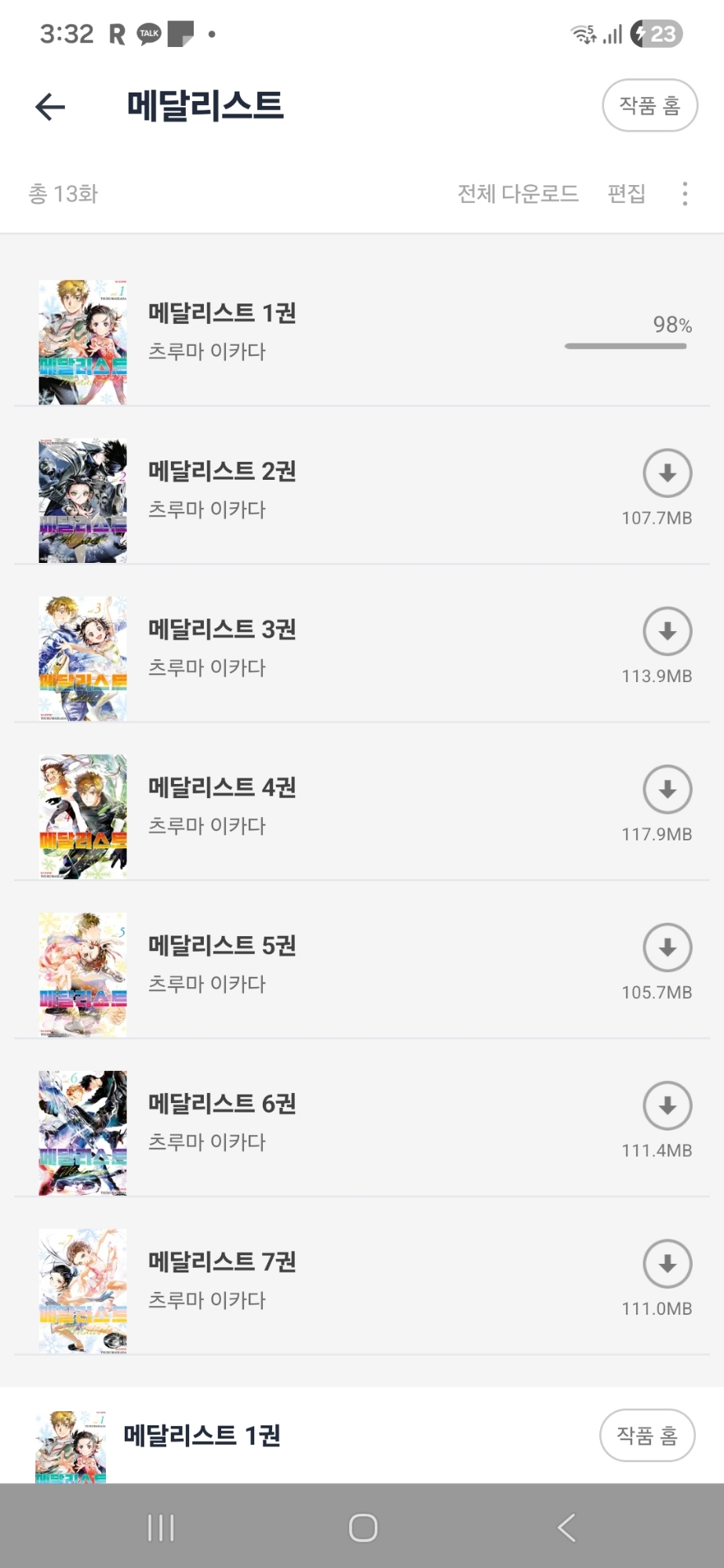Open 메달리스트 1권 in the list
Screen dimensions: 724x1568
point(222,329)
